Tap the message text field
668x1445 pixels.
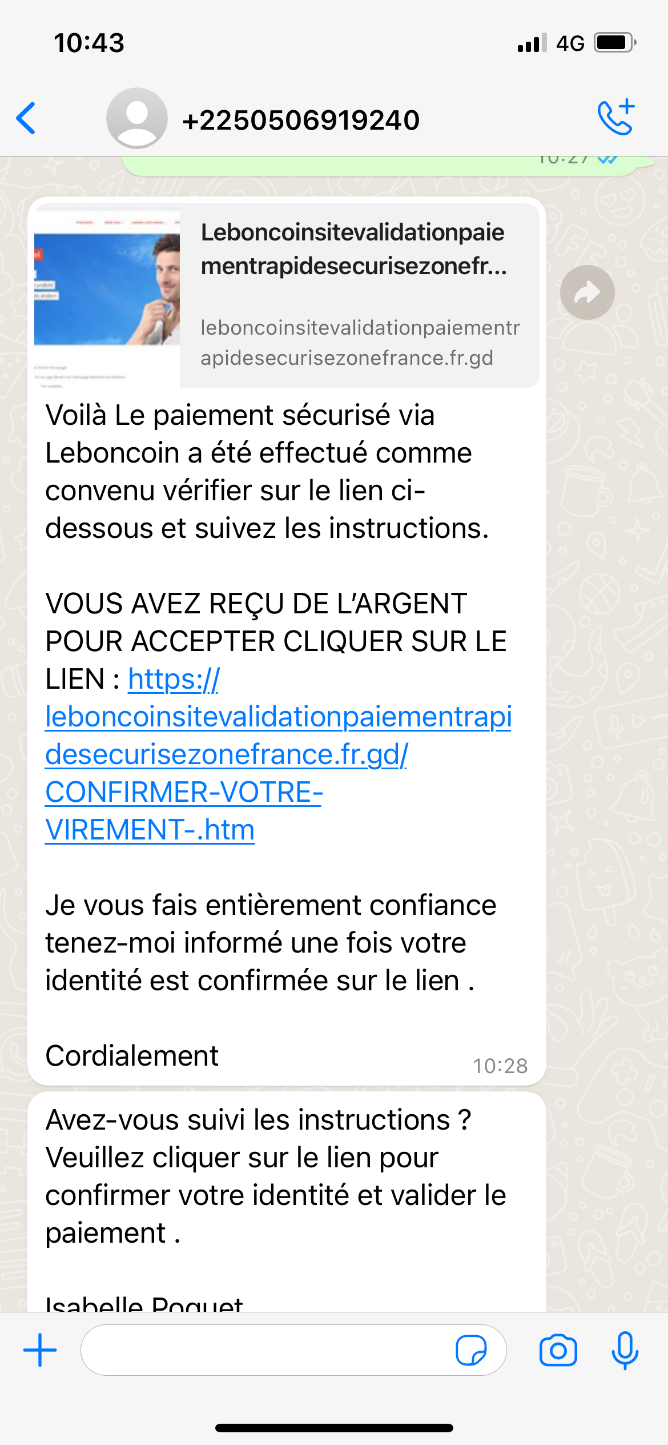coord(293,1351)
